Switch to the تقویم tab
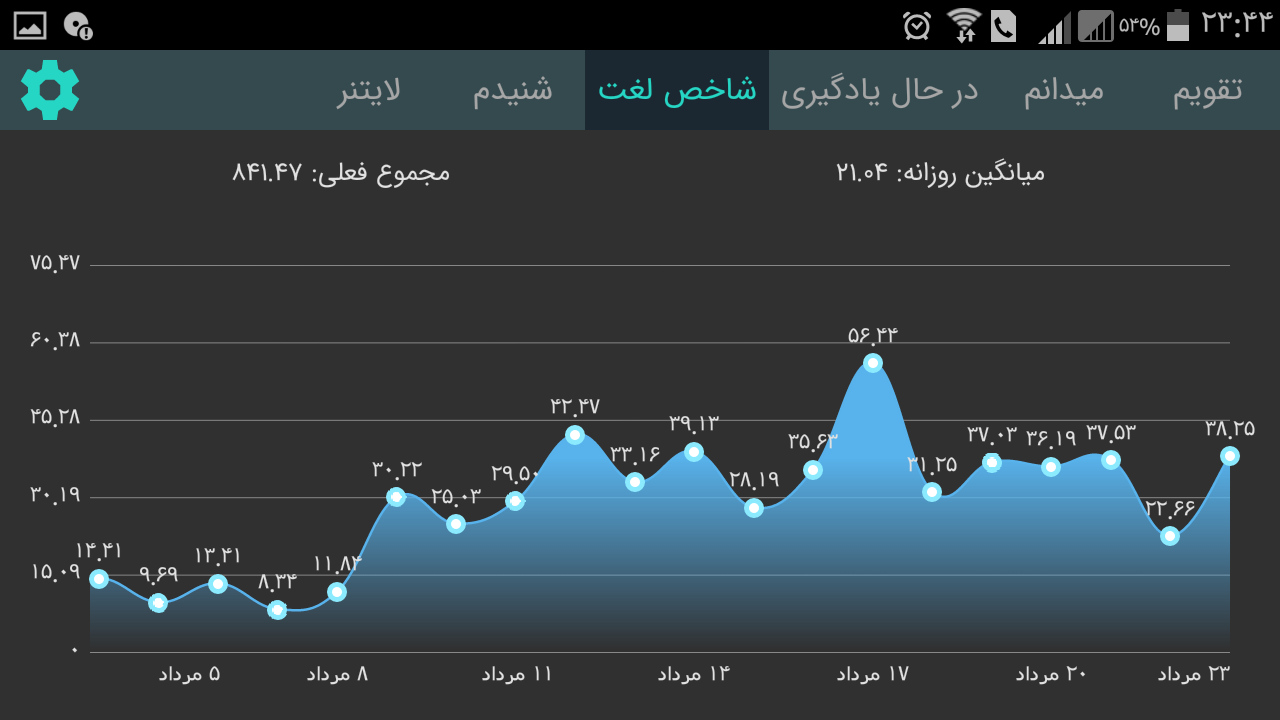 coord(1207,90)
